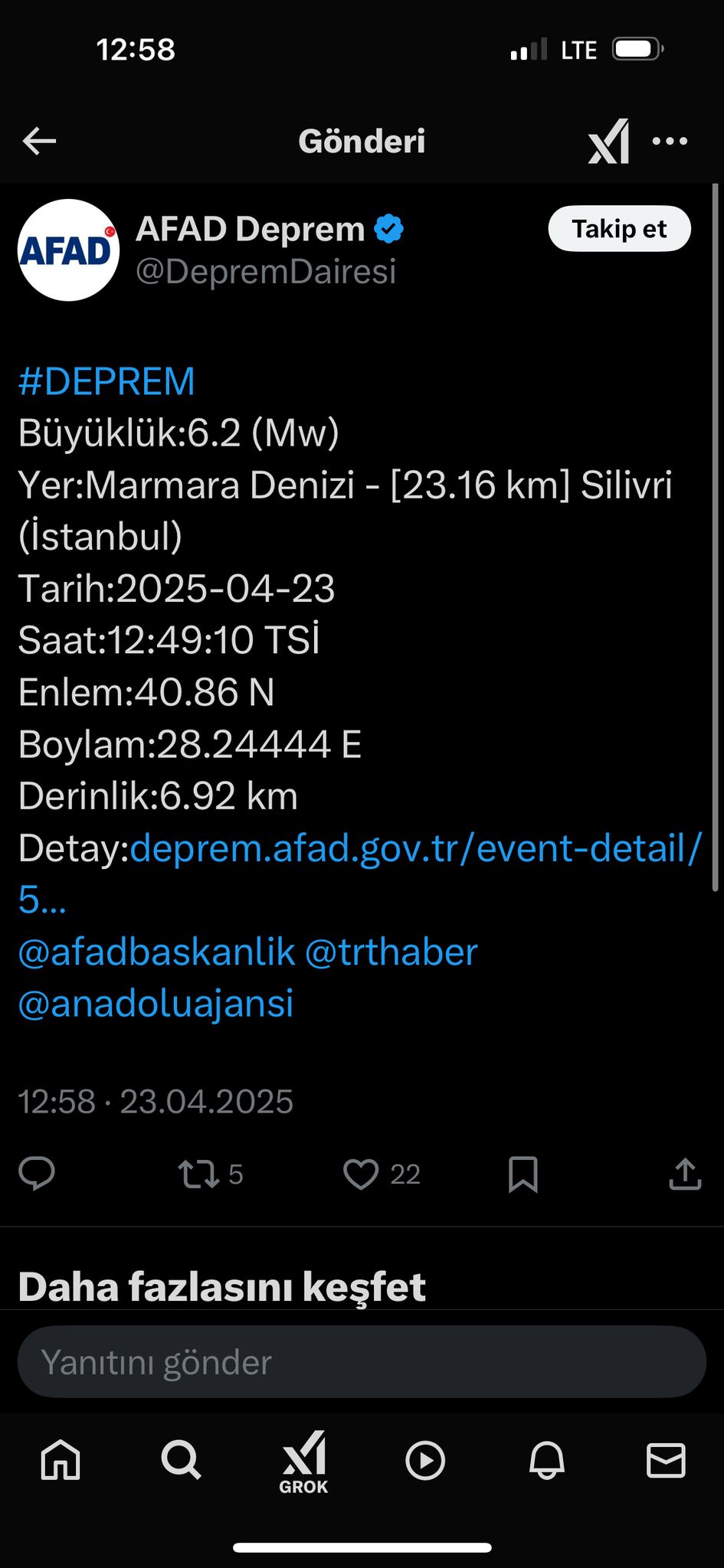Bookmark this post
This screenshot has height=1568, width=724.
[x=523, y=1174]
